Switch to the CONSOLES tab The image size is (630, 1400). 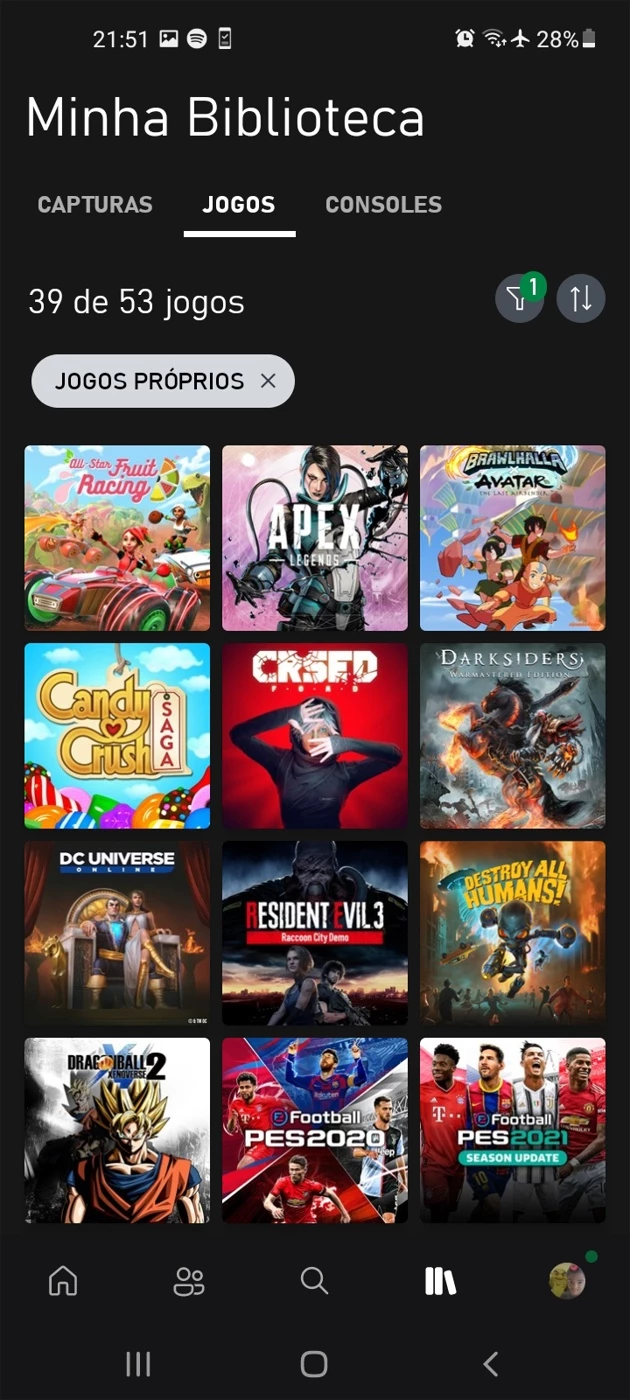[383, 205]
